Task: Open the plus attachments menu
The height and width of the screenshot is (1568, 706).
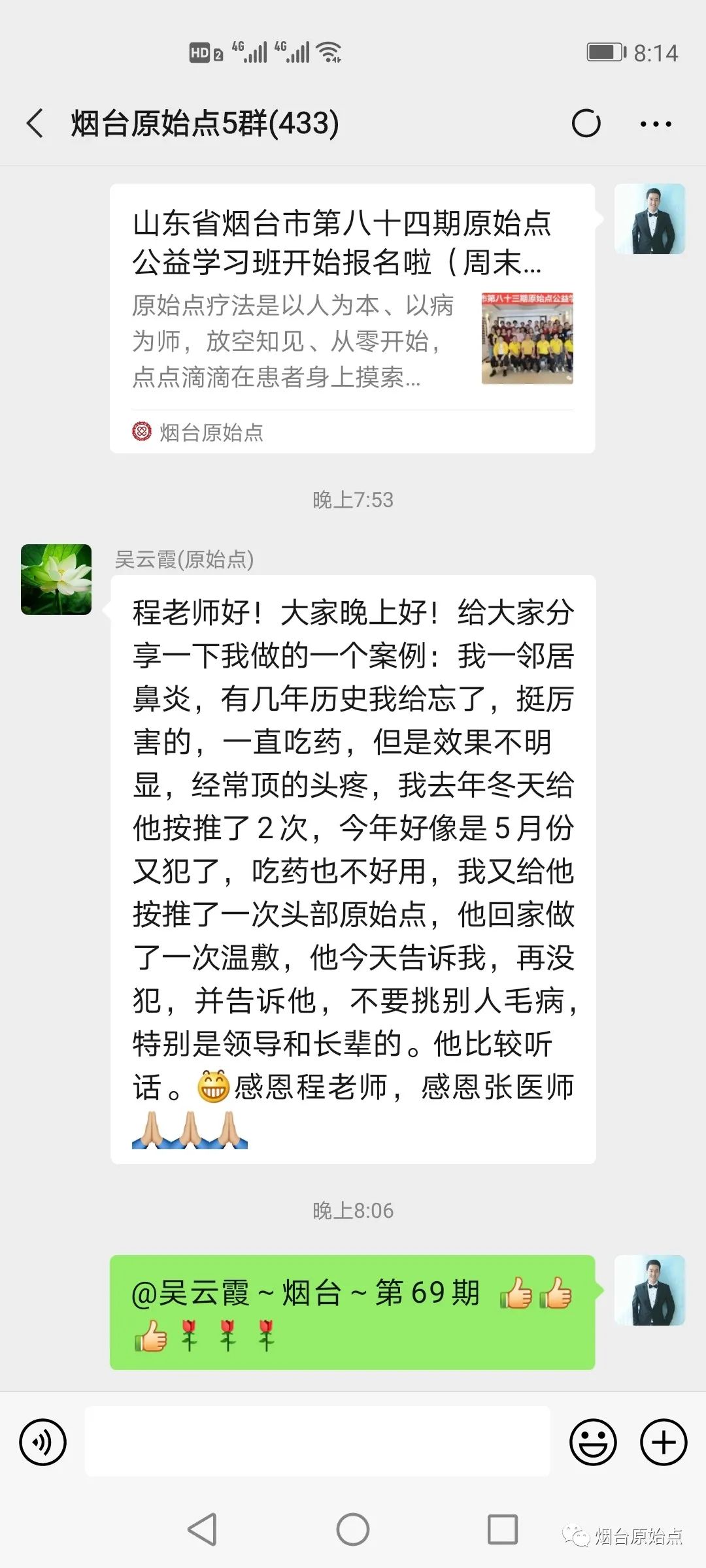Action: click(663, 1442)
